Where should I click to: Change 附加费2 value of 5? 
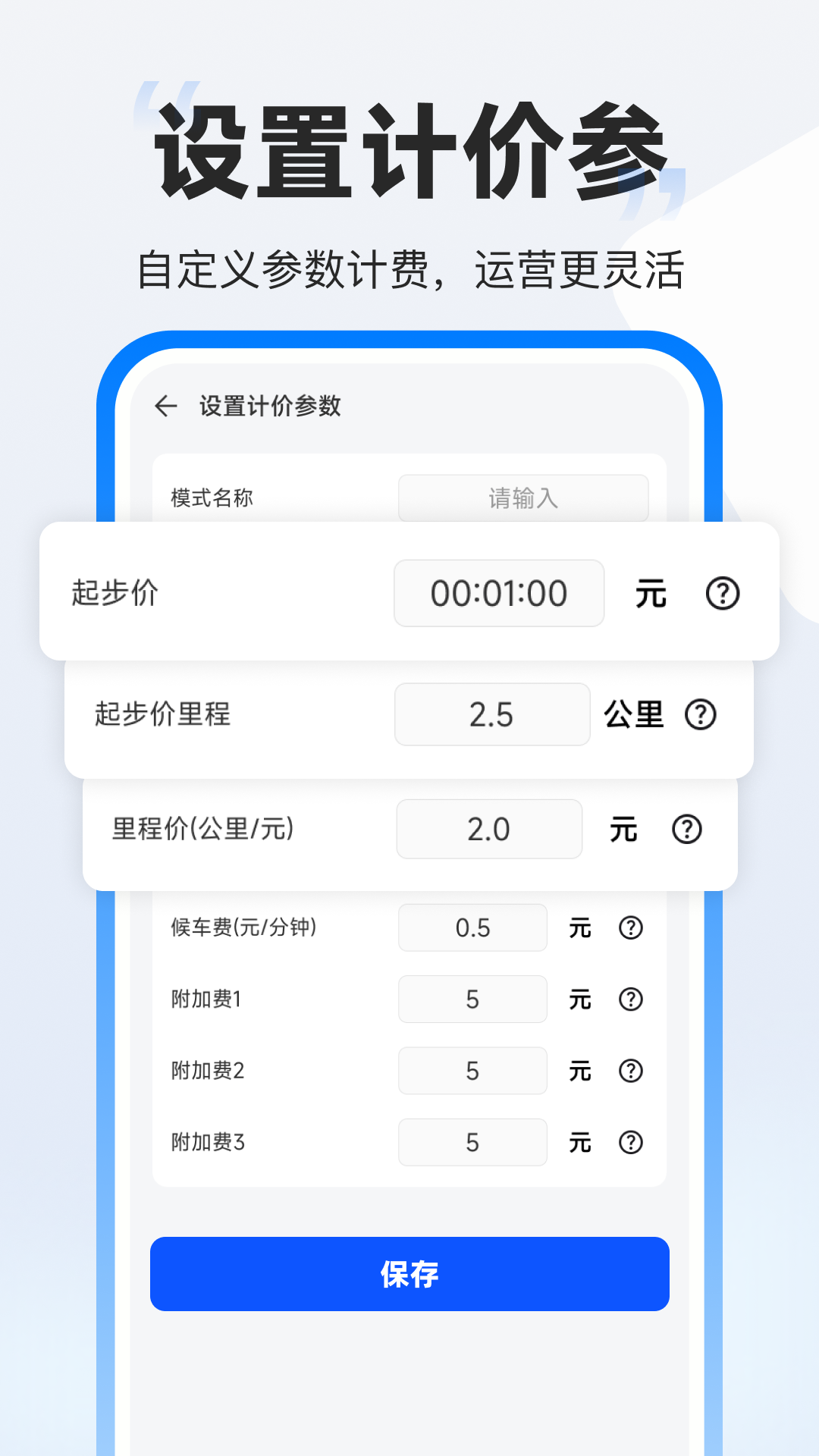click(x=472, y=1071)
